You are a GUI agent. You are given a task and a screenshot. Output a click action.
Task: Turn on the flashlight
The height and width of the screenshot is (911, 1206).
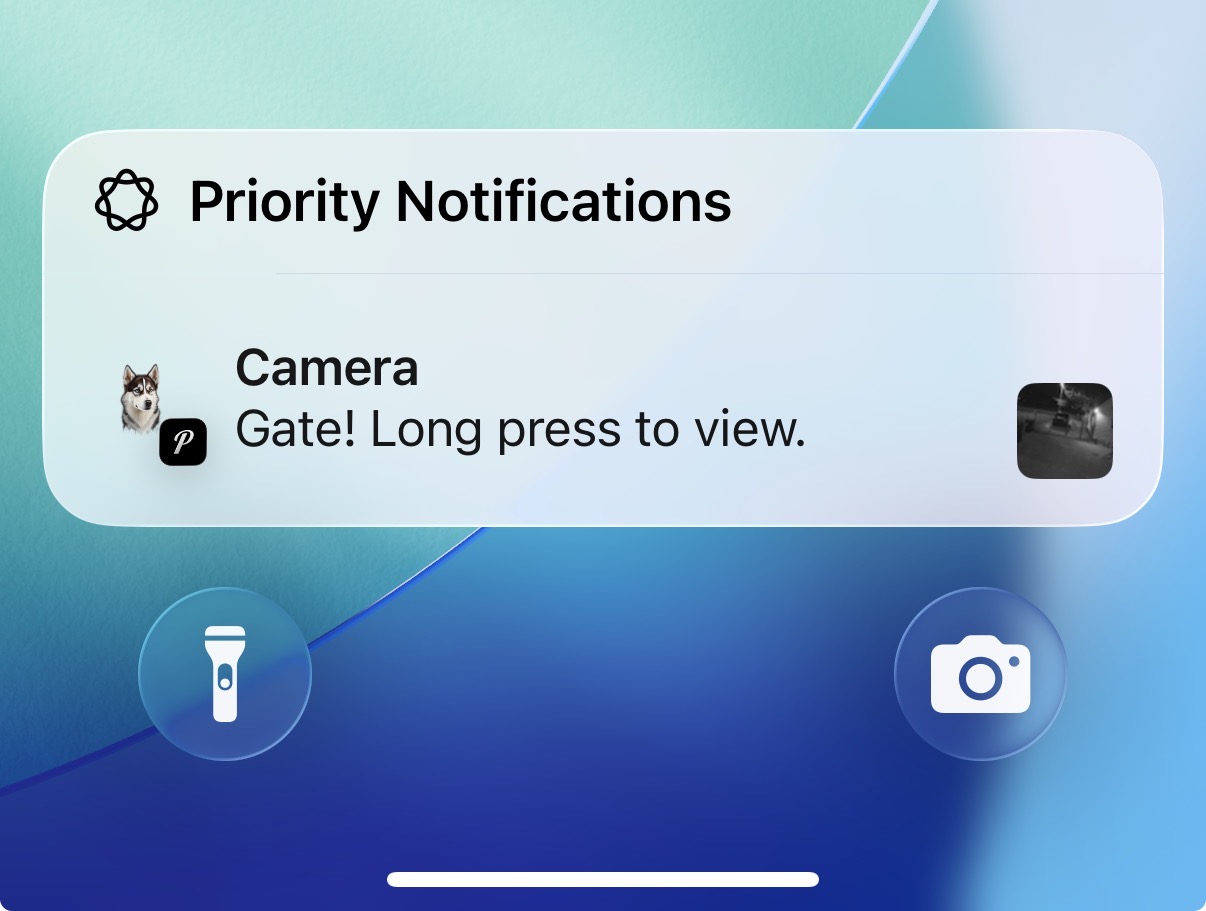click(225, 673)
